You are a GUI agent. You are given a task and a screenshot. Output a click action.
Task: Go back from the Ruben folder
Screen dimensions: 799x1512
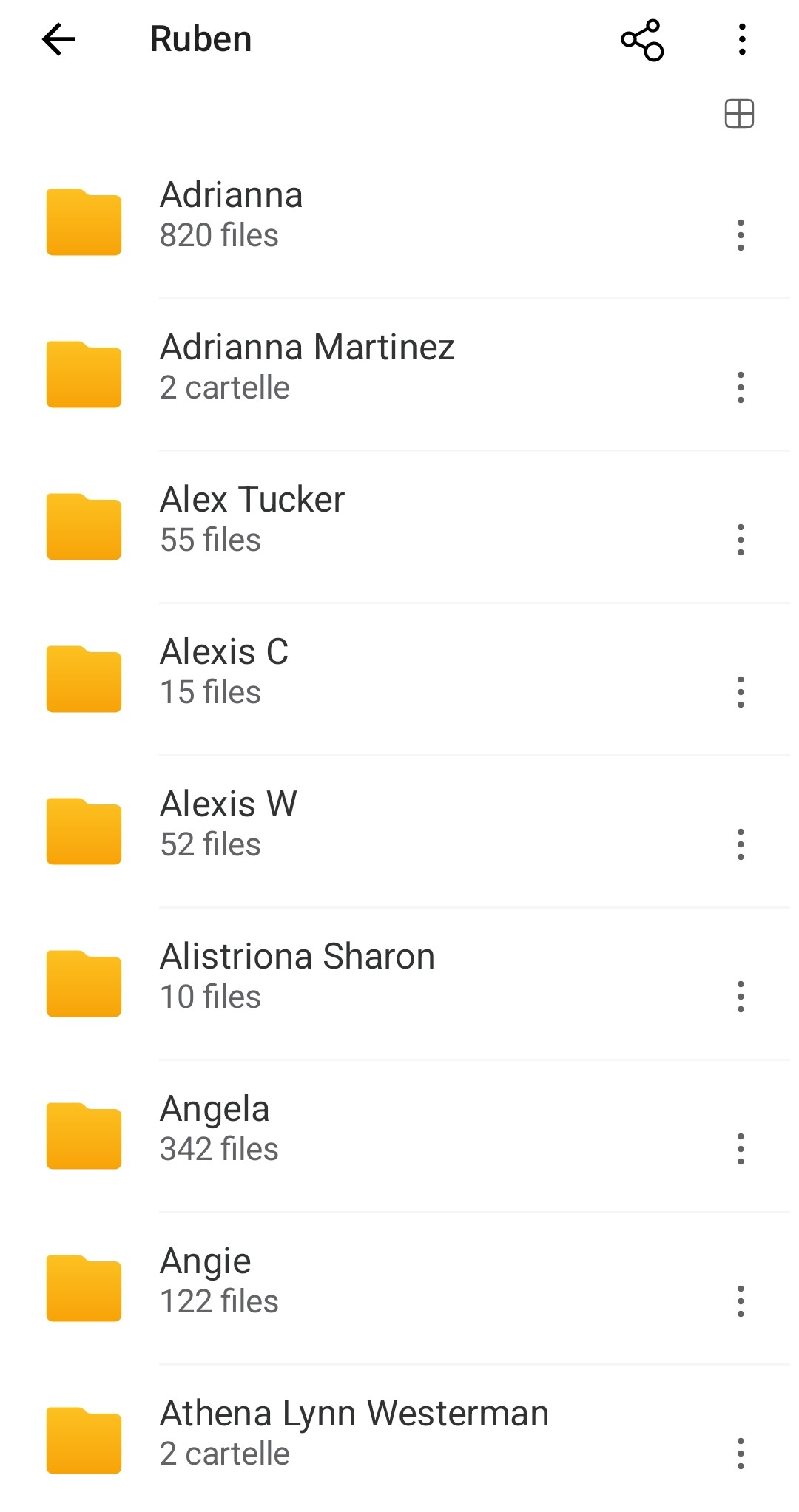58,39
